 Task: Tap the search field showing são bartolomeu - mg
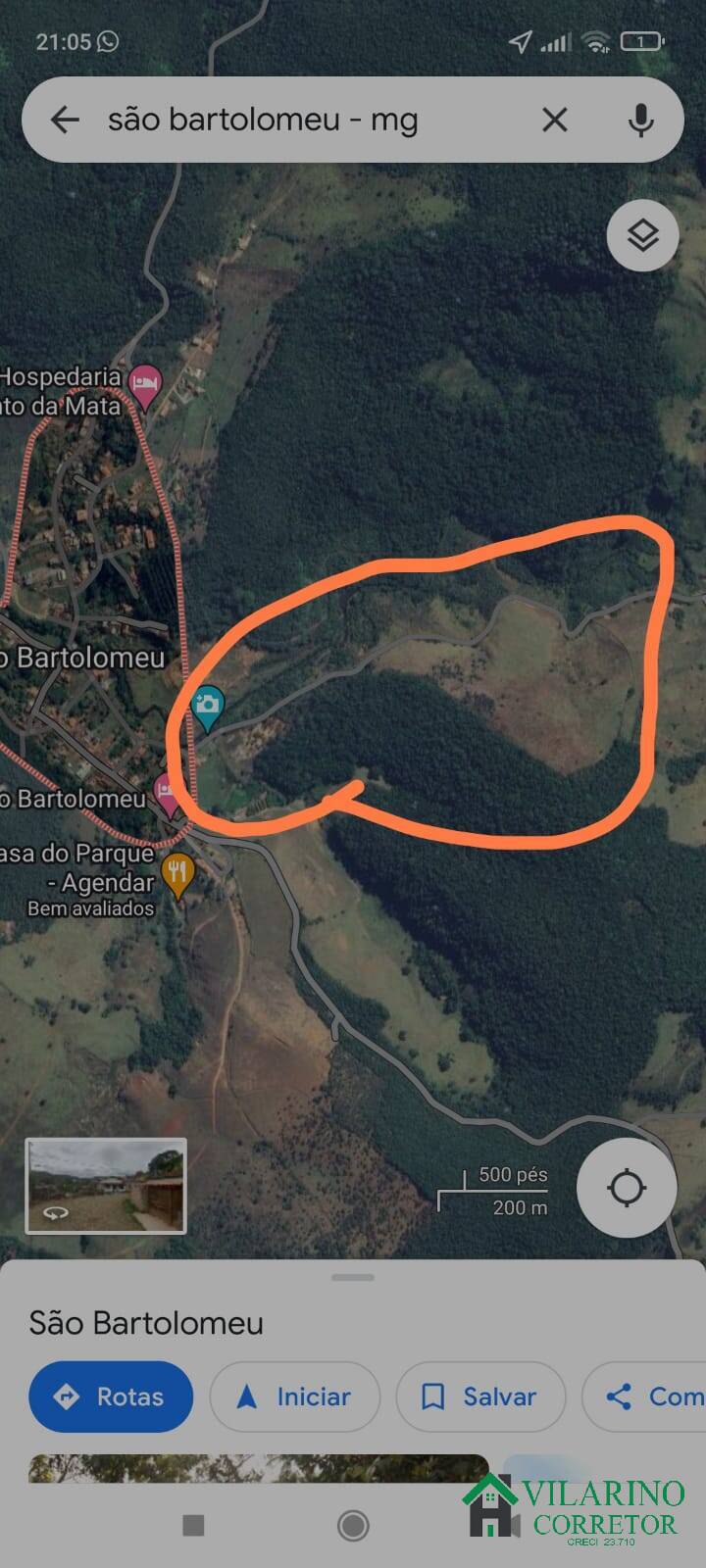[294, 120]
